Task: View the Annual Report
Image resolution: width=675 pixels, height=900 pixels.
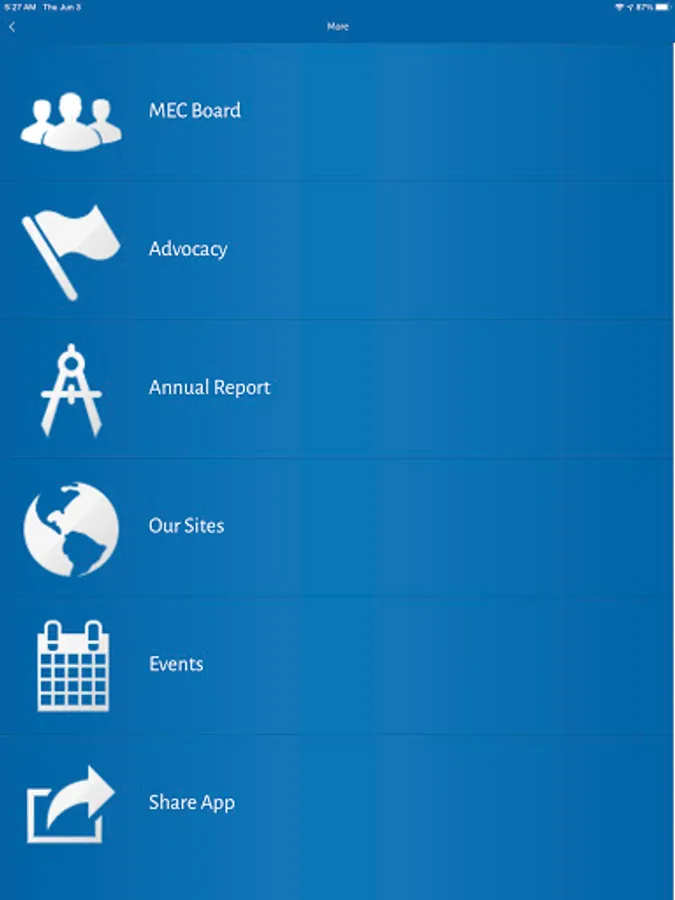Action: click(x=338, y=388)
